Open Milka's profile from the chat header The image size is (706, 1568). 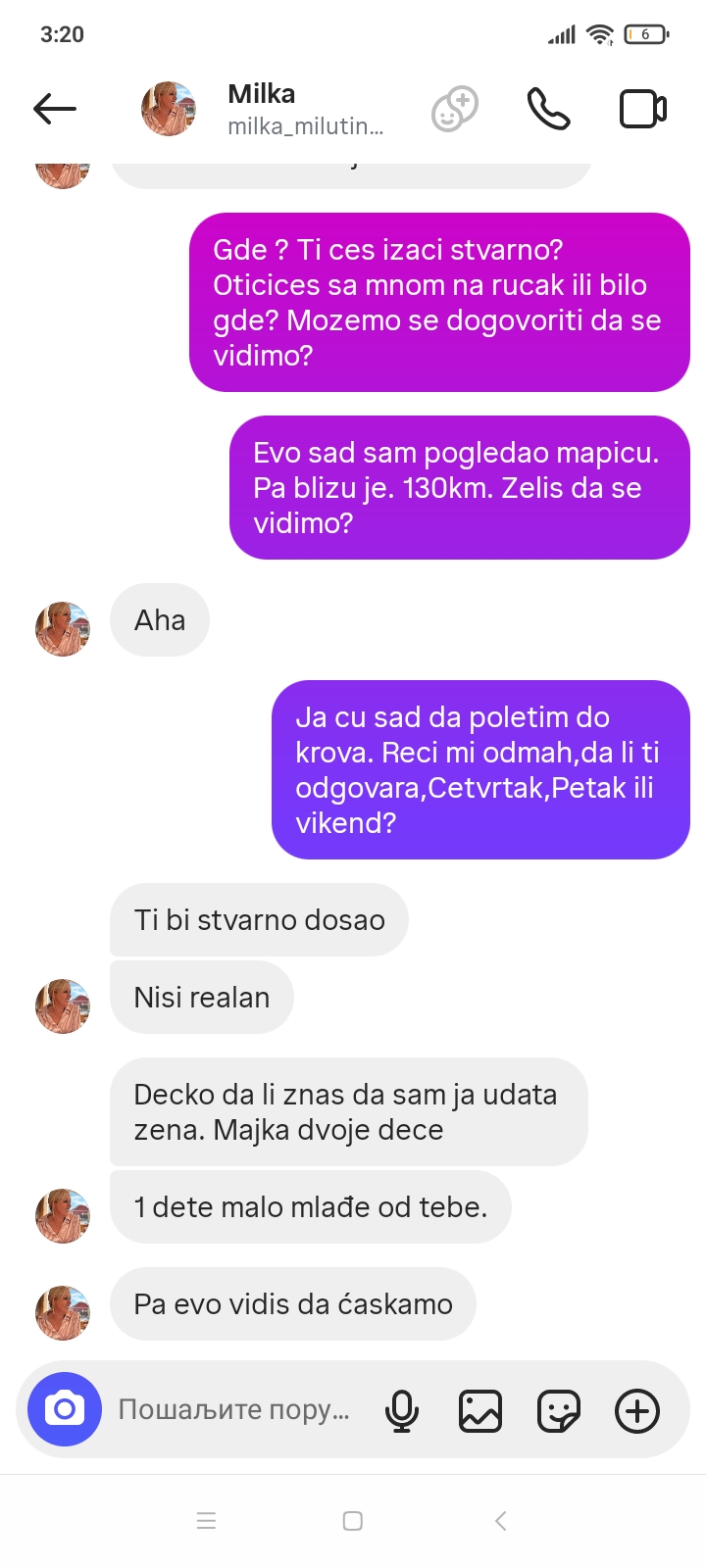click(263, 109)
